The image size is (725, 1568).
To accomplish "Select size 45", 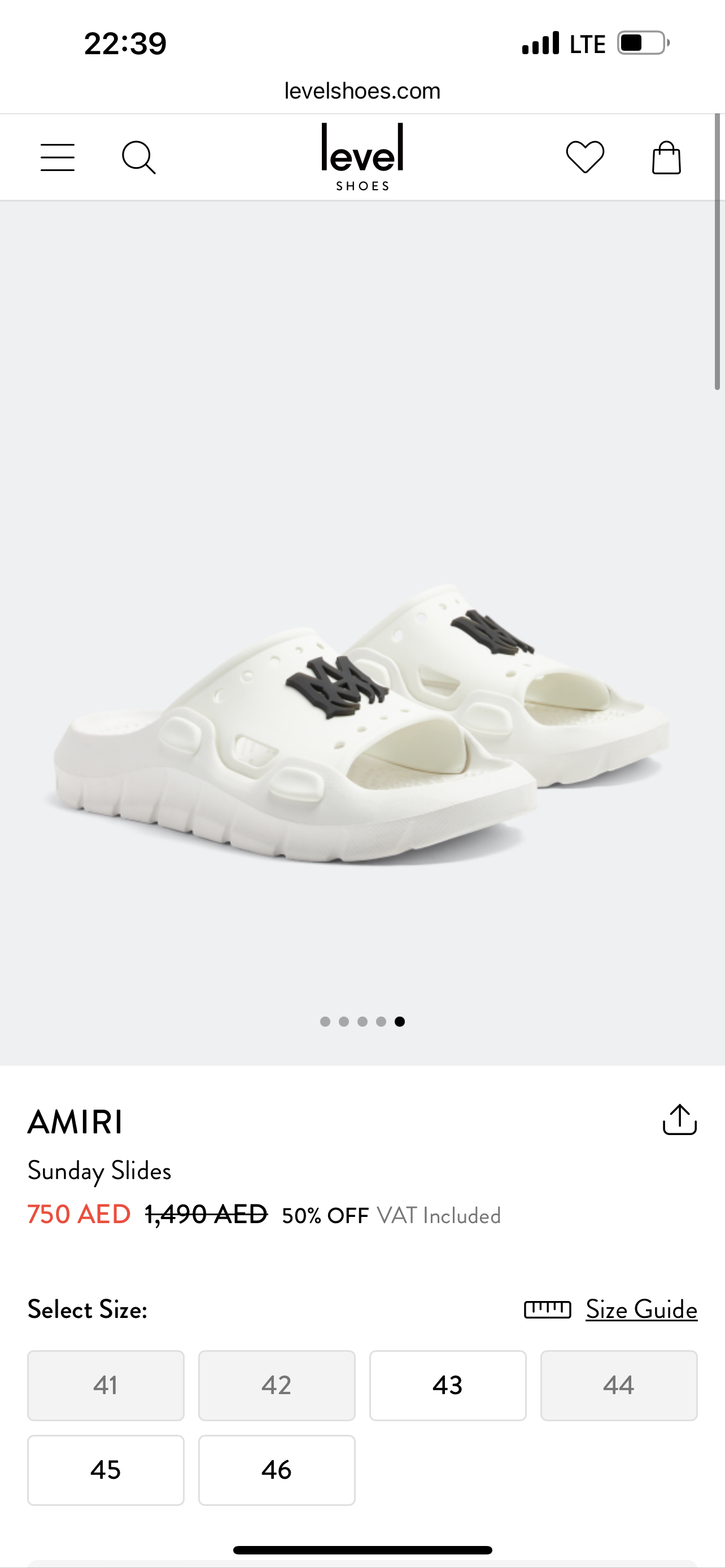I will (106, 1470).
